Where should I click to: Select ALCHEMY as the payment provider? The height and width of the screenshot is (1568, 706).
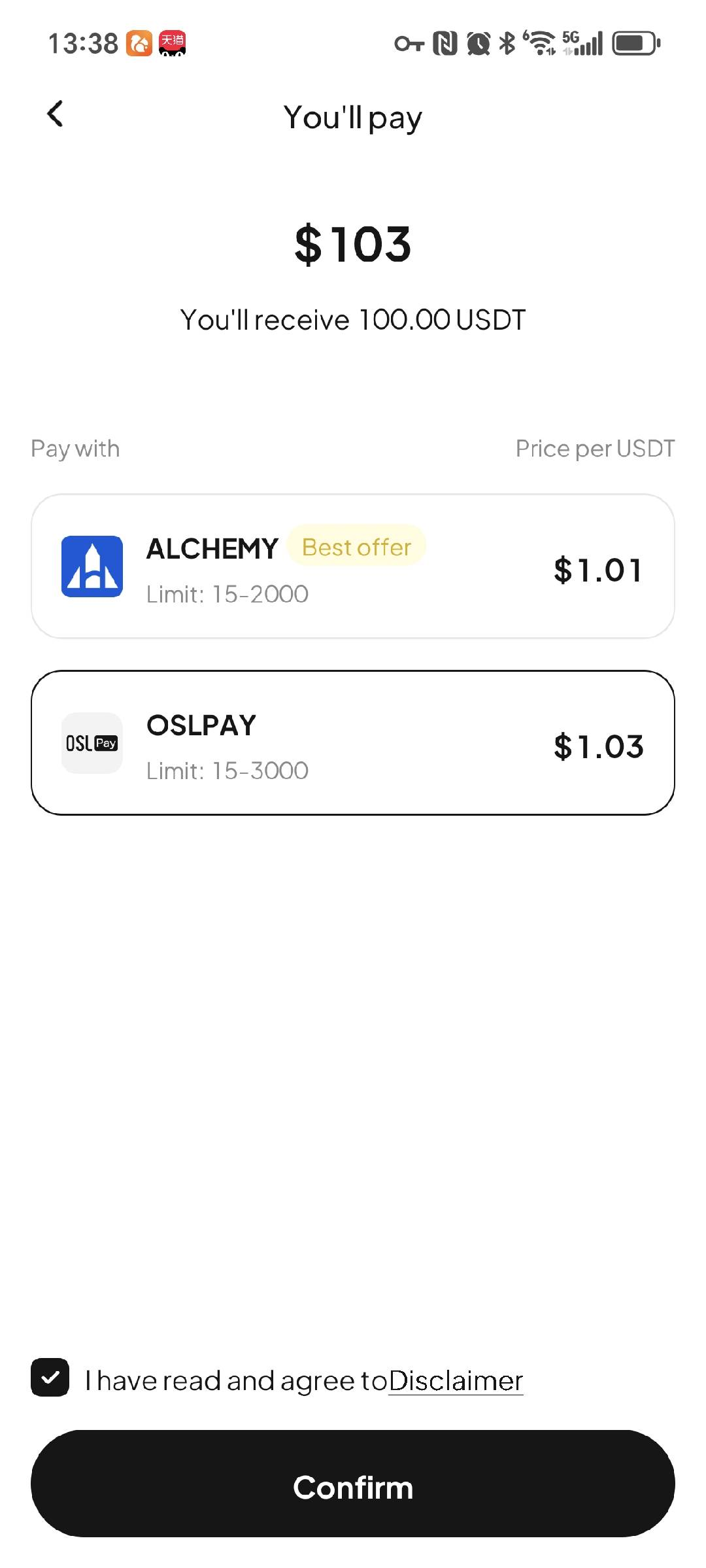(353, 566)
